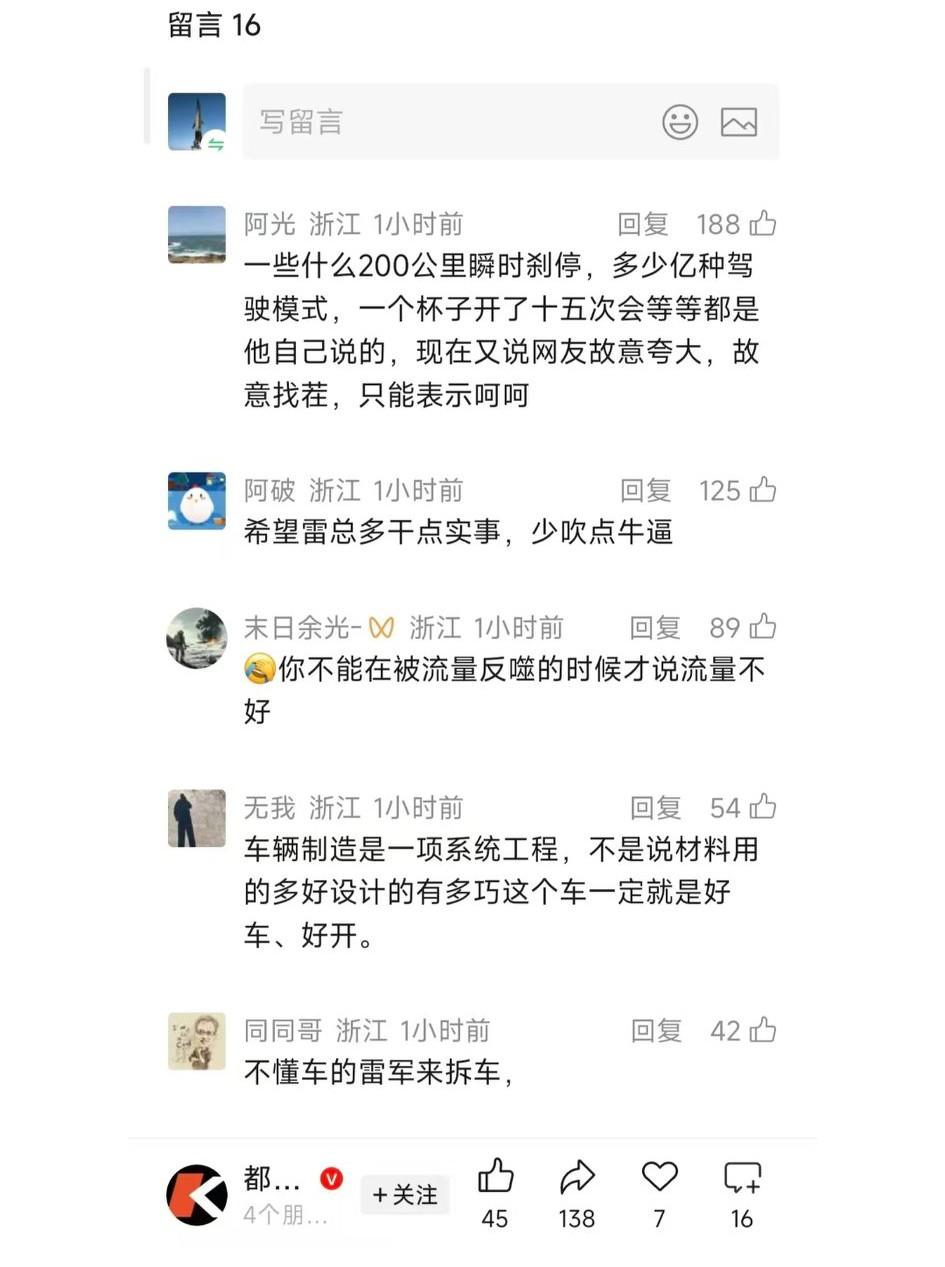The width and height of the screenshot is (945, 1267).
Task: Like 末日余光's comment with 89 likes
Action: (x=762, y=627)
